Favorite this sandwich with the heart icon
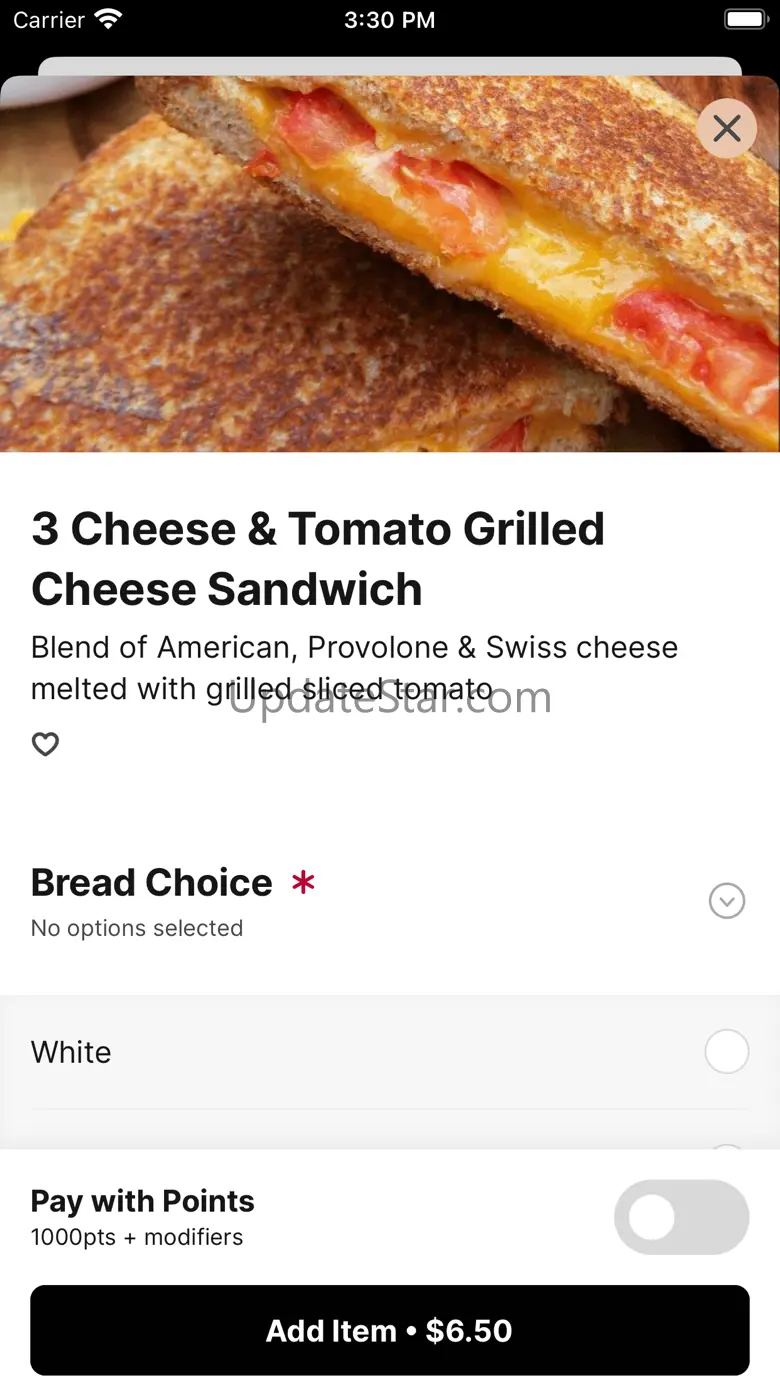This screenshot has width=780, height=1387. [46, 744]
